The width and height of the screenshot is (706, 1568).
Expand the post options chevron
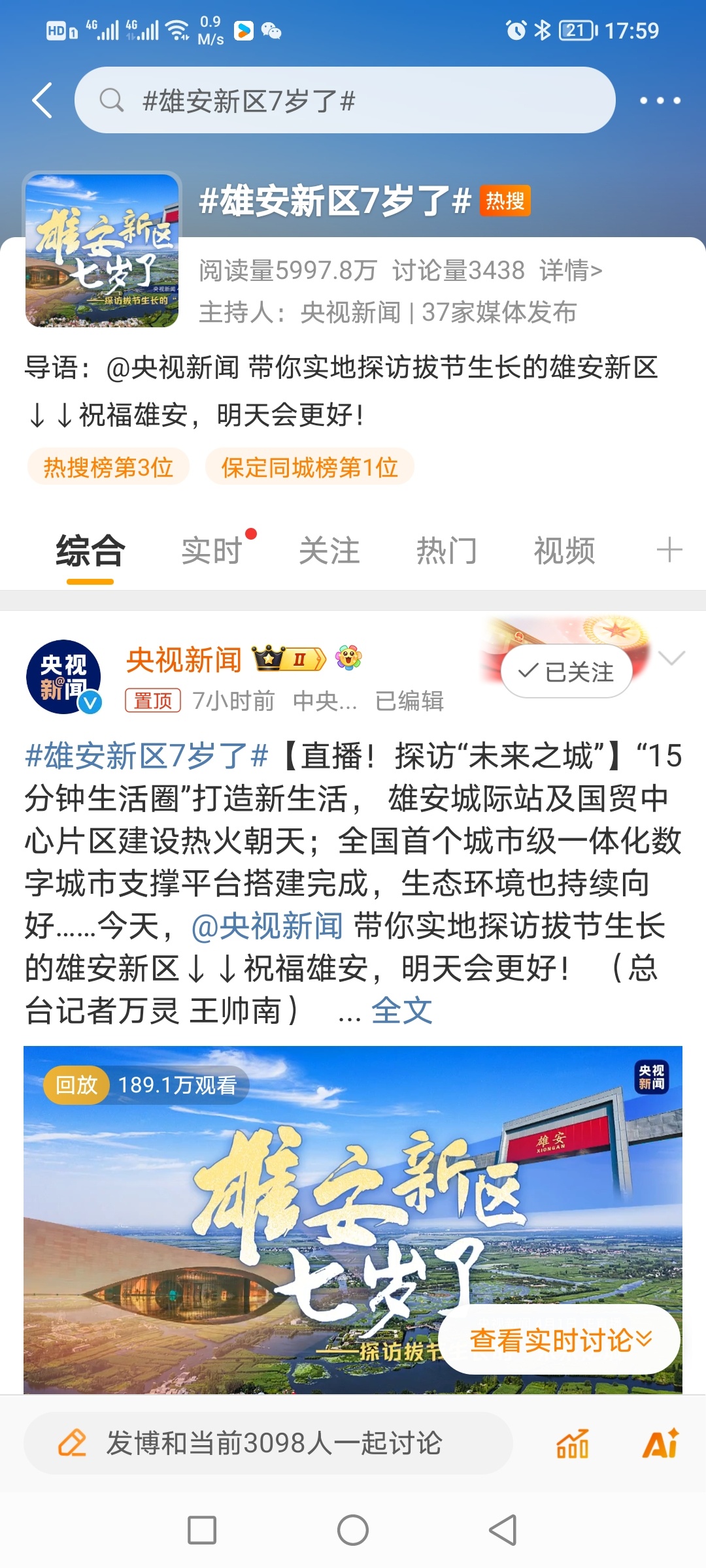[671, 658]
